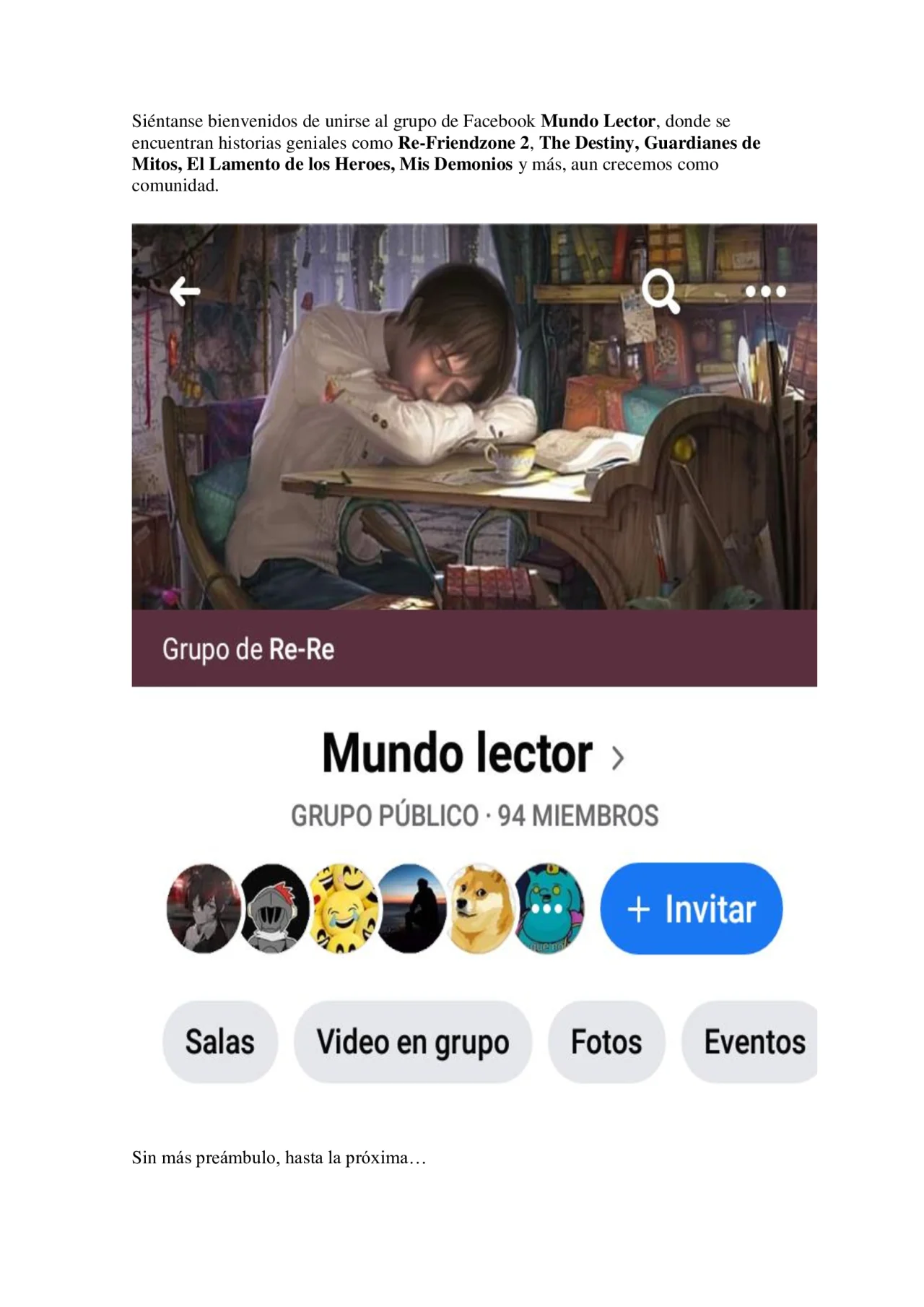Open the Fotos section
The height and width of the screenshot is (1307, 924).
(605, 1041)
